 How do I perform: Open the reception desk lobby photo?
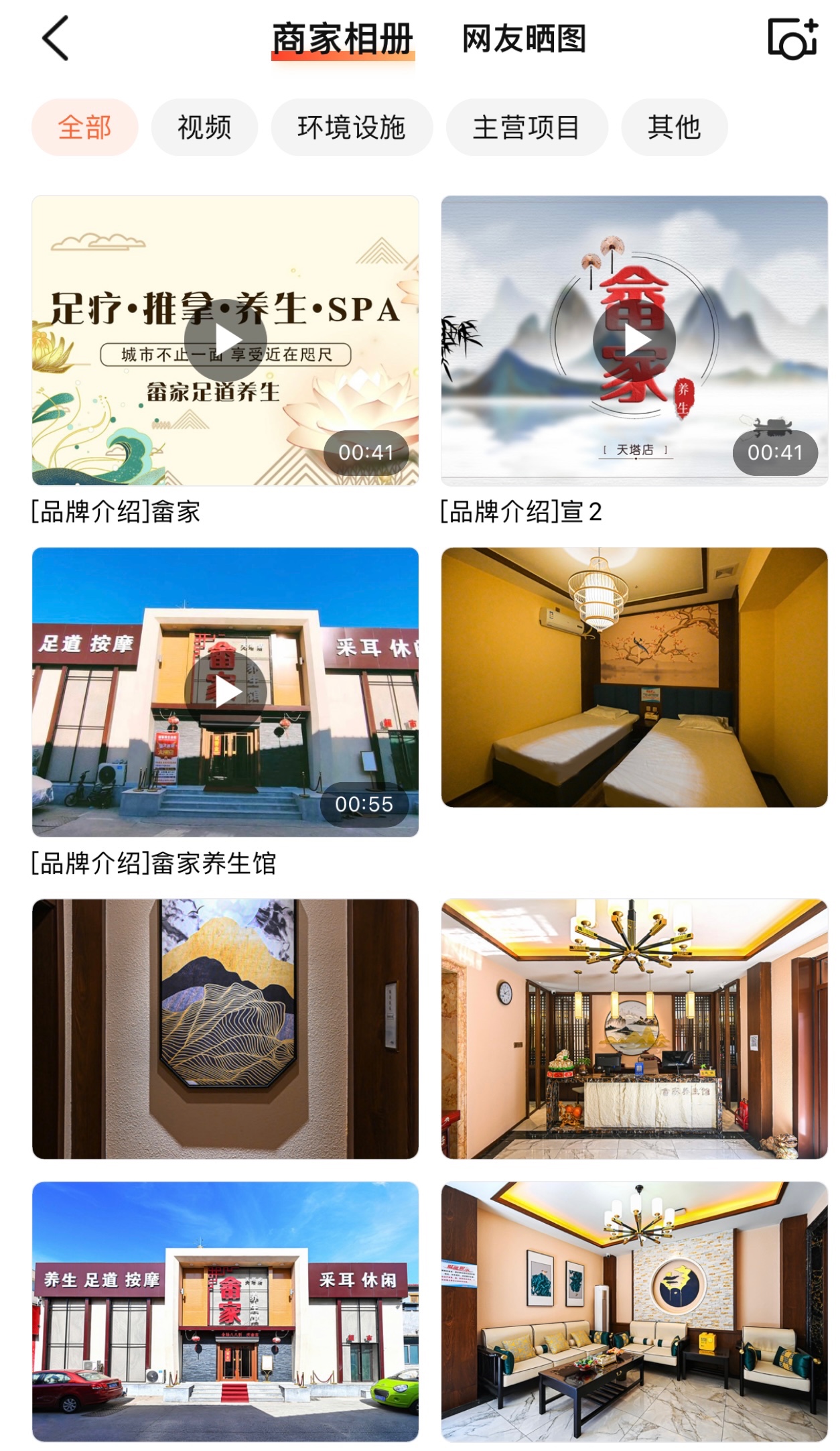634,1029
